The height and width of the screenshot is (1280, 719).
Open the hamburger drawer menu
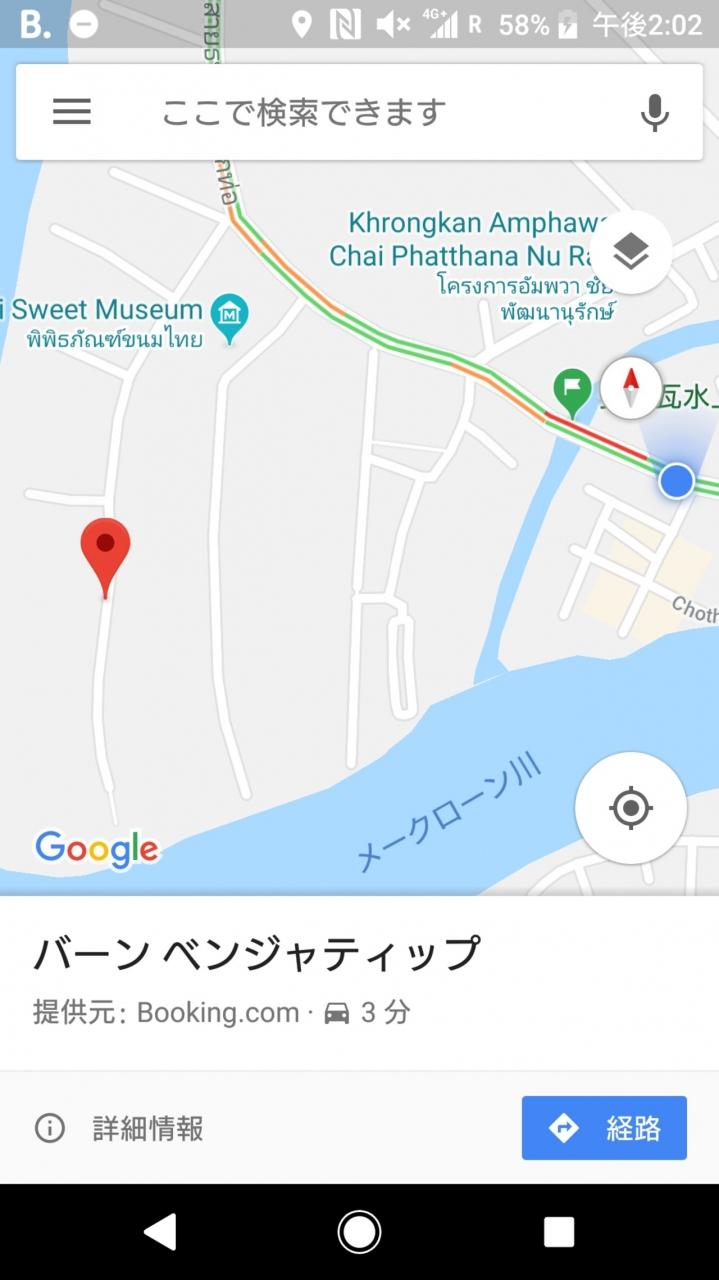tap(72, 112)
